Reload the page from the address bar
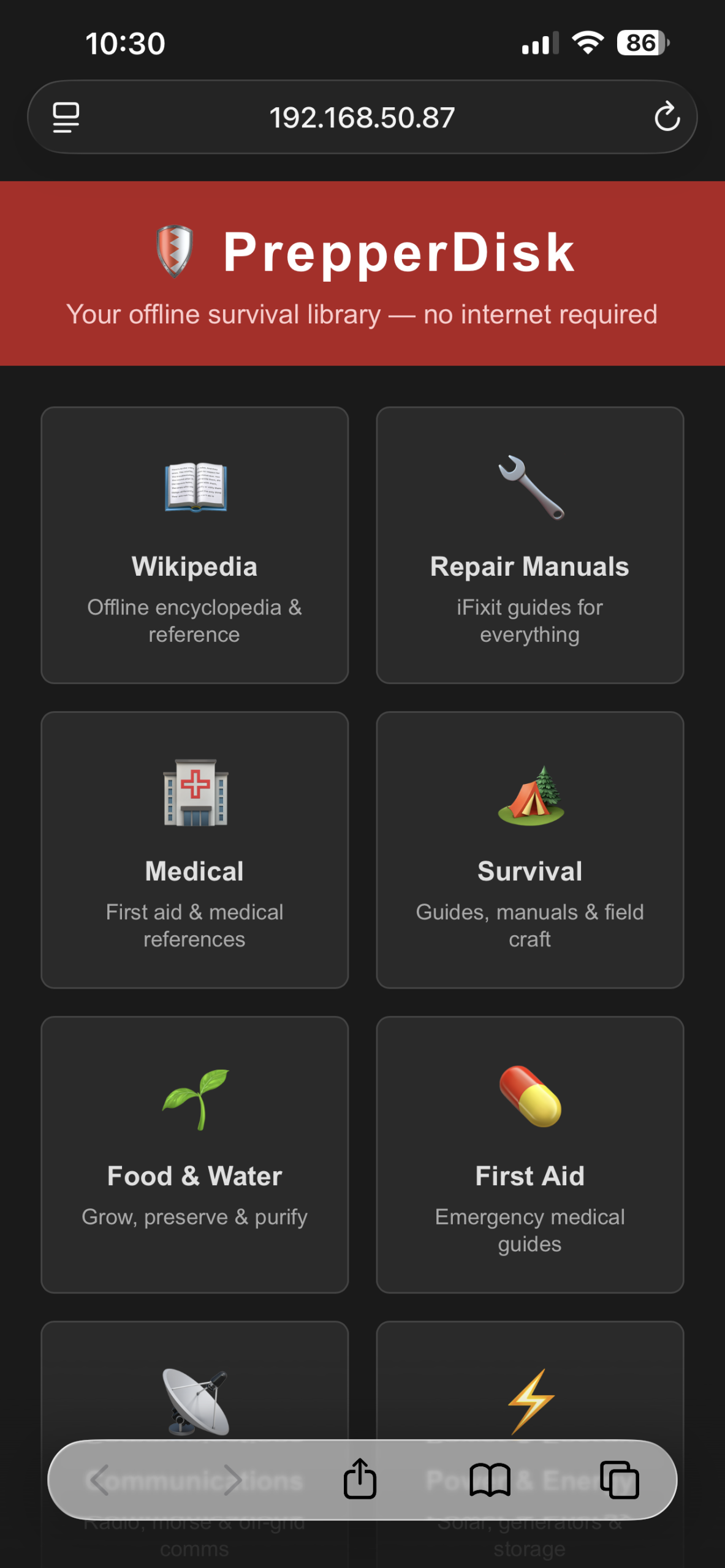Screen dimensions: 725x1568 (x=667, y=117)
